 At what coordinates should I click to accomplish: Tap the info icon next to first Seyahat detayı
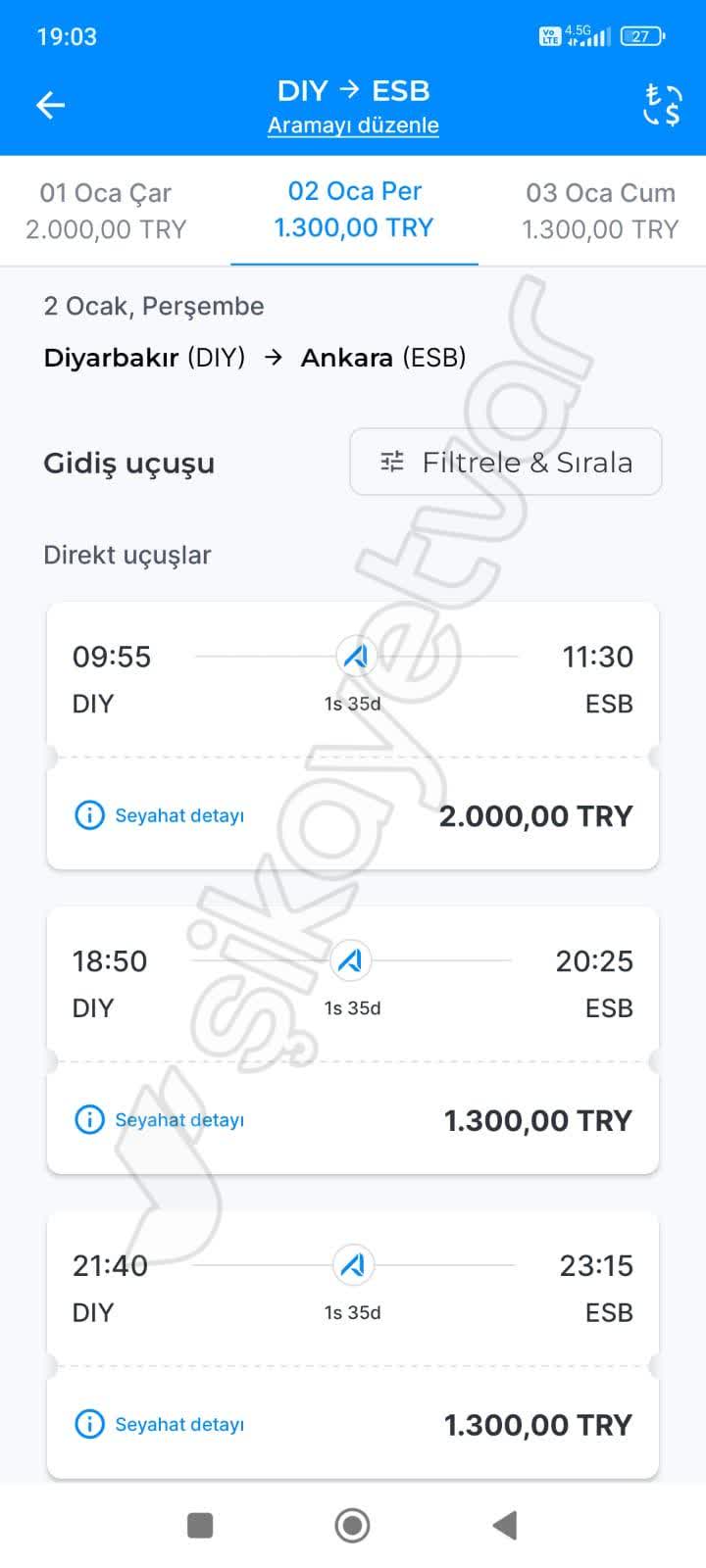[x=88, y=814]
